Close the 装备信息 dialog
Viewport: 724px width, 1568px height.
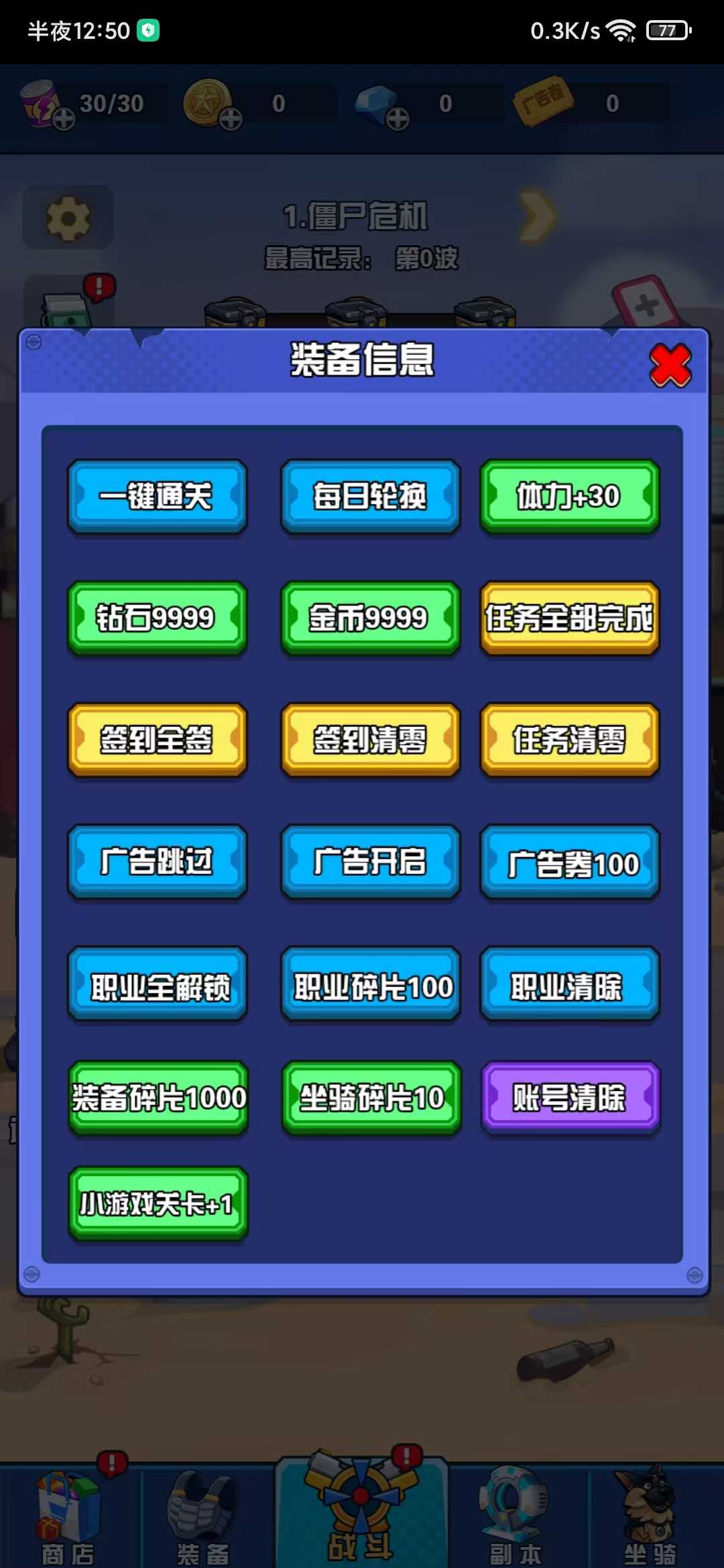(670, 366)
